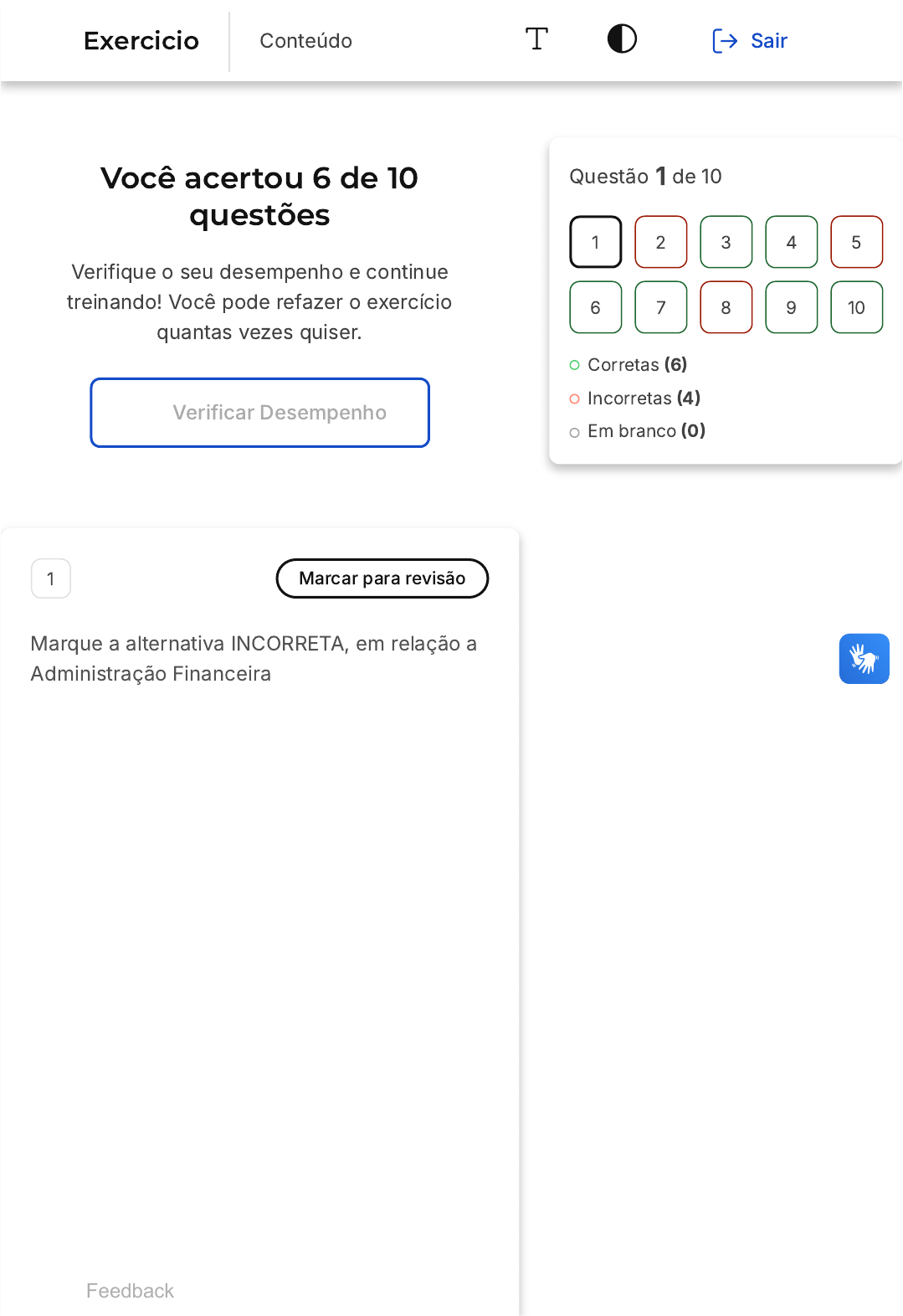Screen dimensions: 903x1316
Task: Go to question 2
Action: (x=661, y=242)
